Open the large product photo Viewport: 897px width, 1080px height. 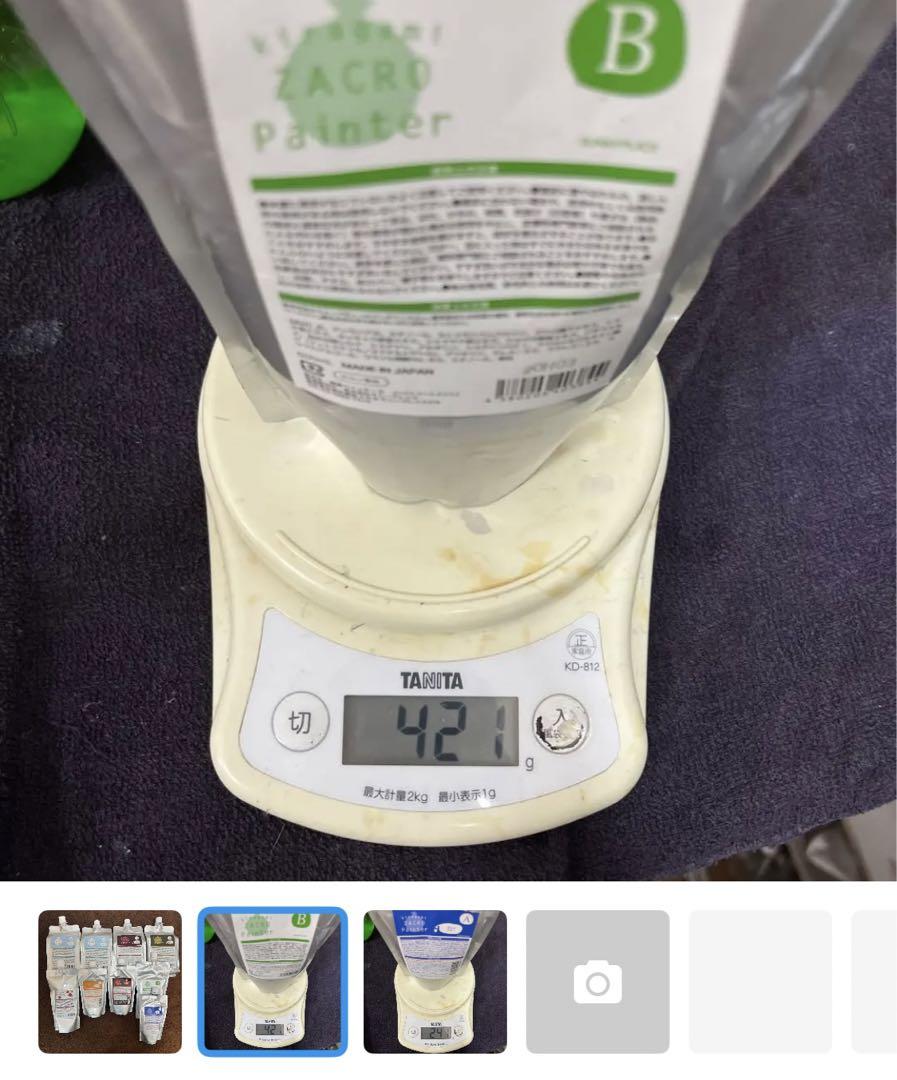coord(448,440)
